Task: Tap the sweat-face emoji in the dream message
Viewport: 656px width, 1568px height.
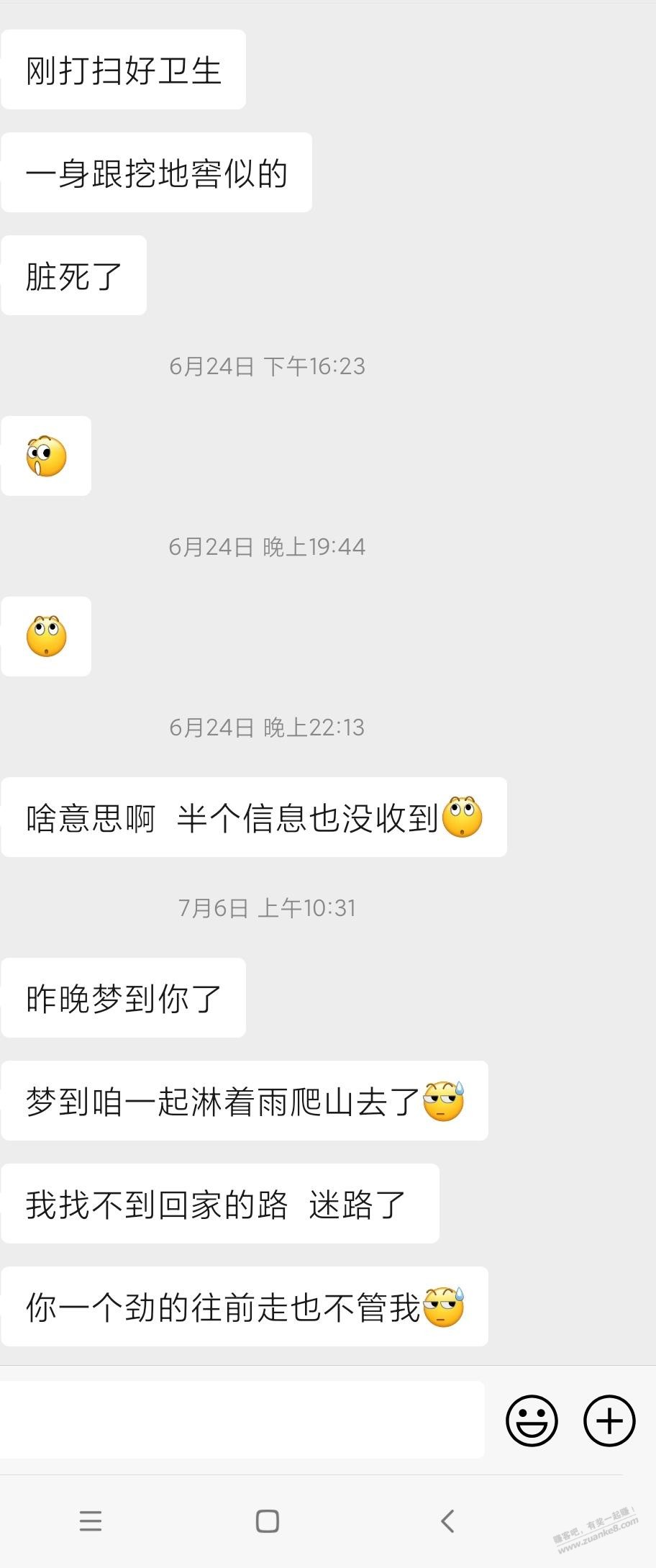Action: click(445, 1100)
